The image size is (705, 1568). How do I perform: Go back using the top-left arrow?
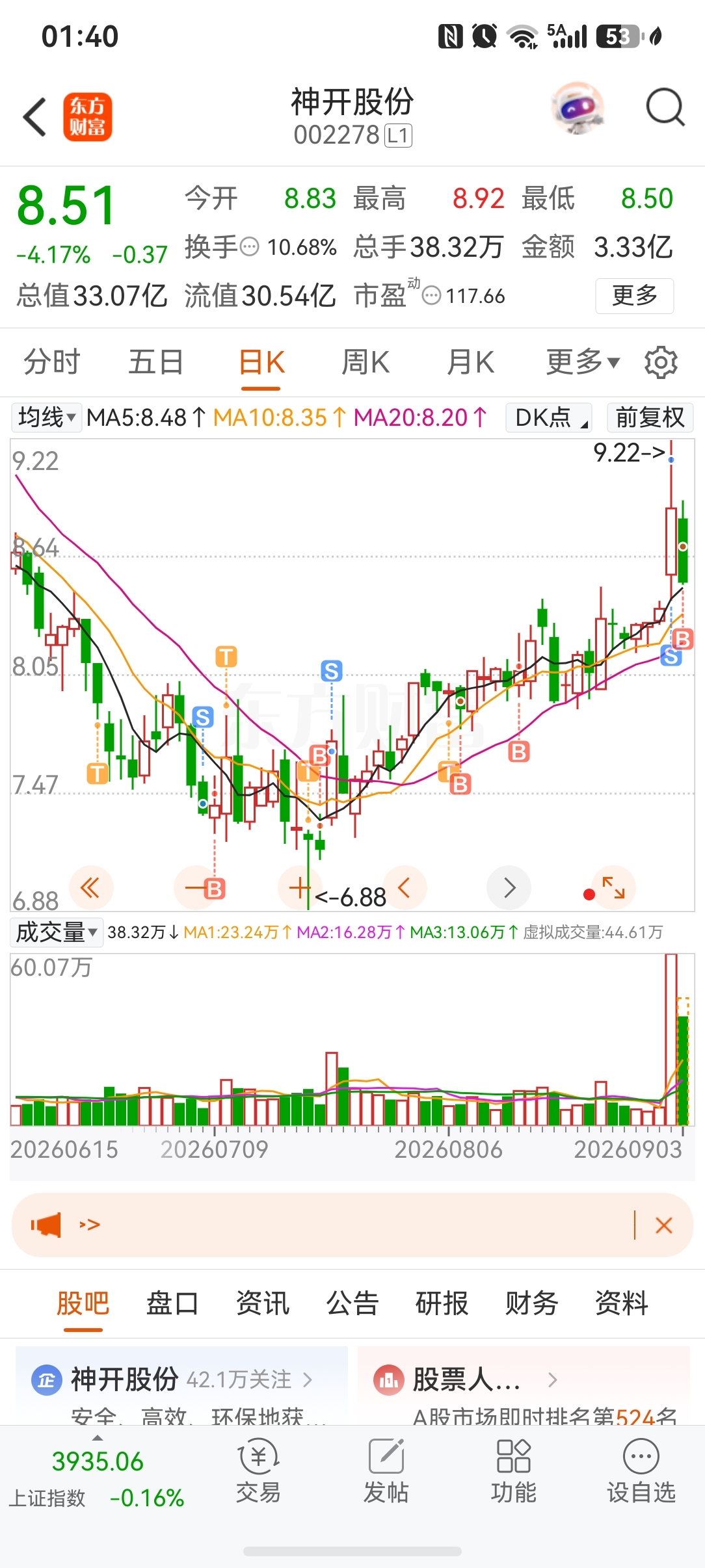coord(35,117)
